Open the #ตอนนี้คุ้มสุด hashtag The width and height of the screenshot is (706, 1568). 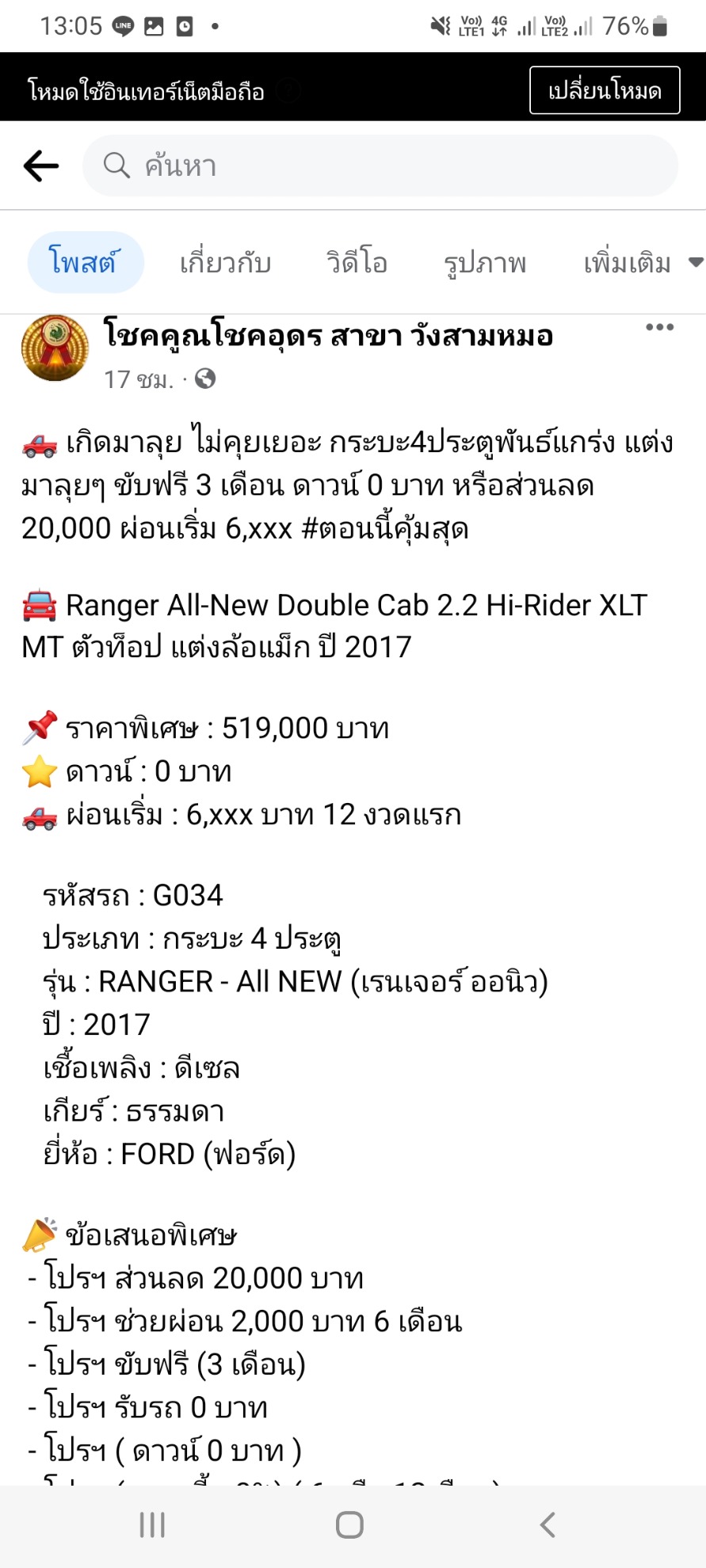pyautogui.click(x=385, y=528)
